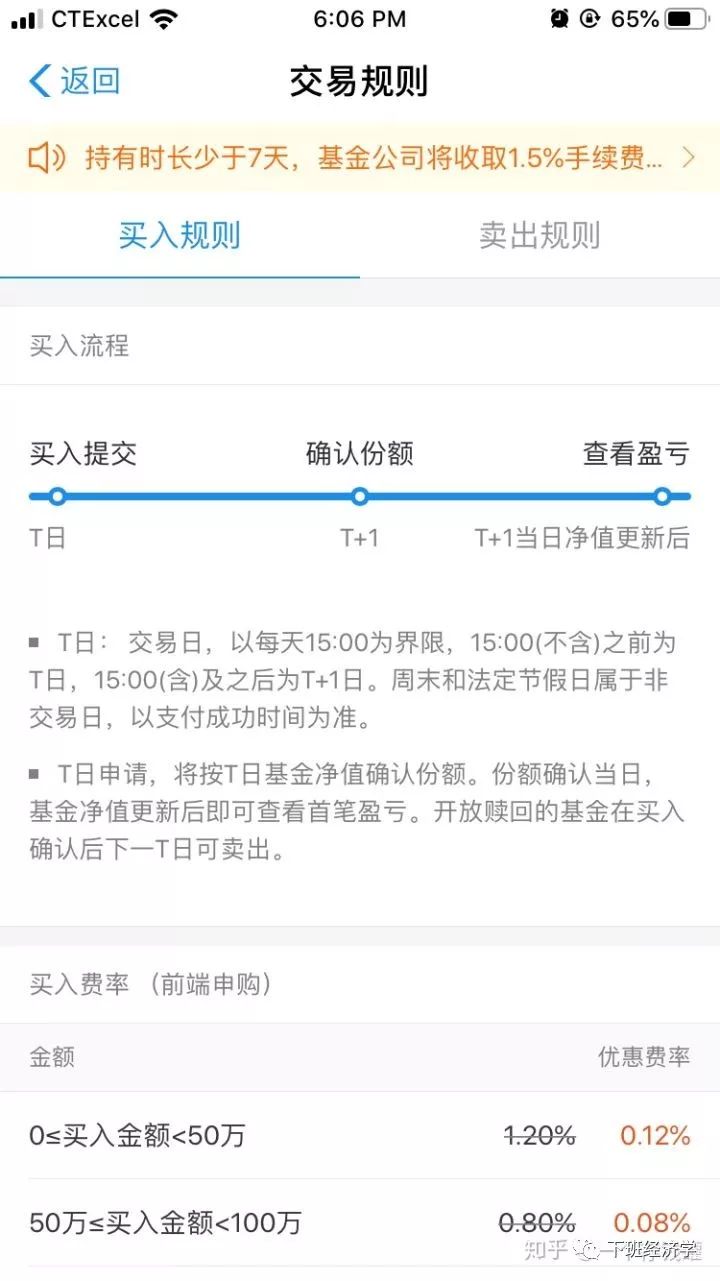This screenshot has width=720, height=1281.
Task: Tap the 查看盈亏 step label
Action: pos(635,453)
